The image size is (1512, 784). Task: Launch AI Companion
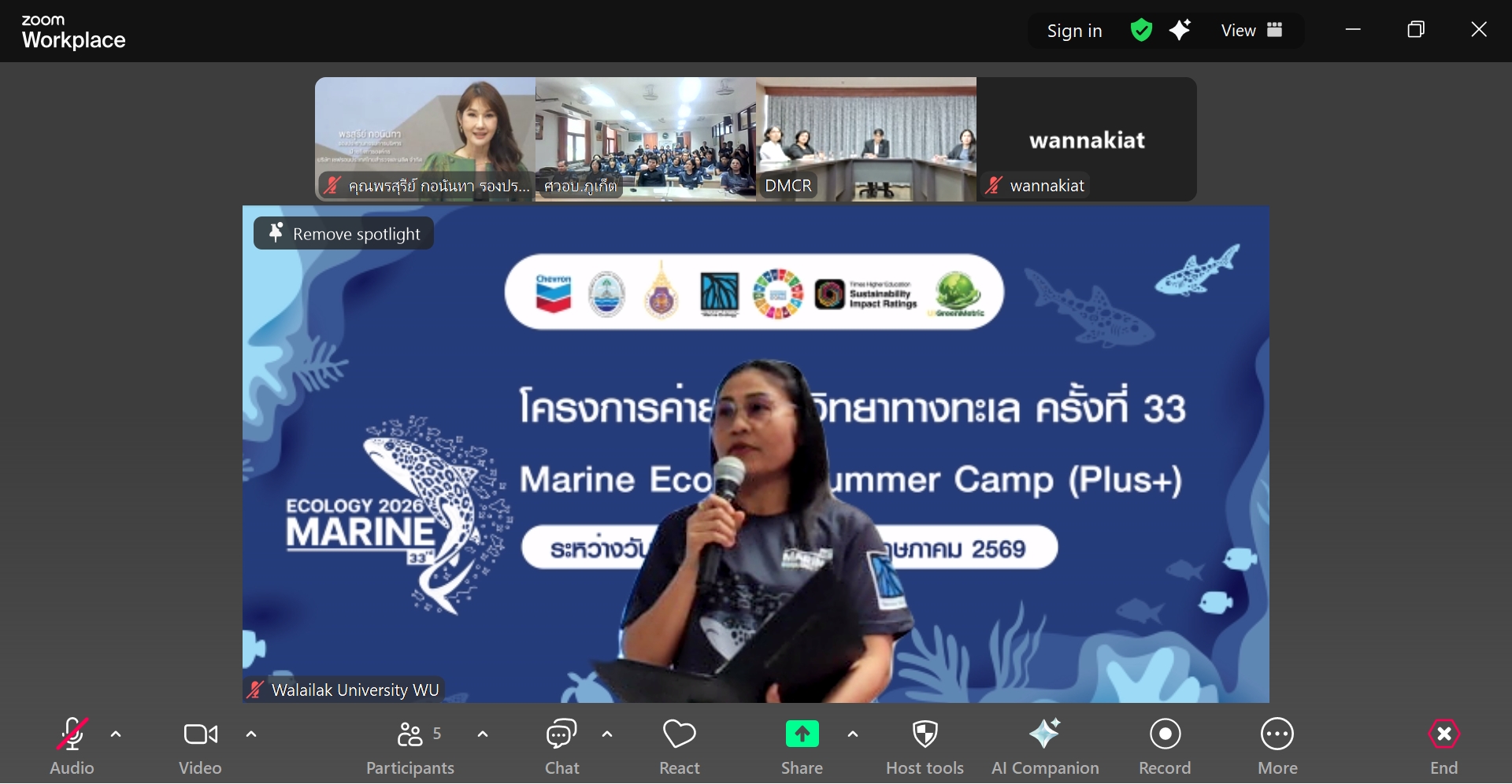tap(1045, 745)
